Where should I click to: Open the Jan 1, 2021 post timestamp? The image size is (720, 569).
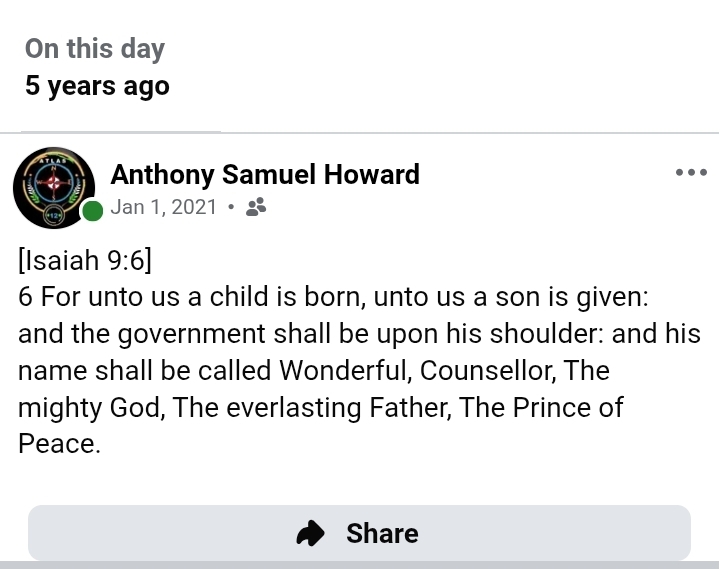coord(163,207)
